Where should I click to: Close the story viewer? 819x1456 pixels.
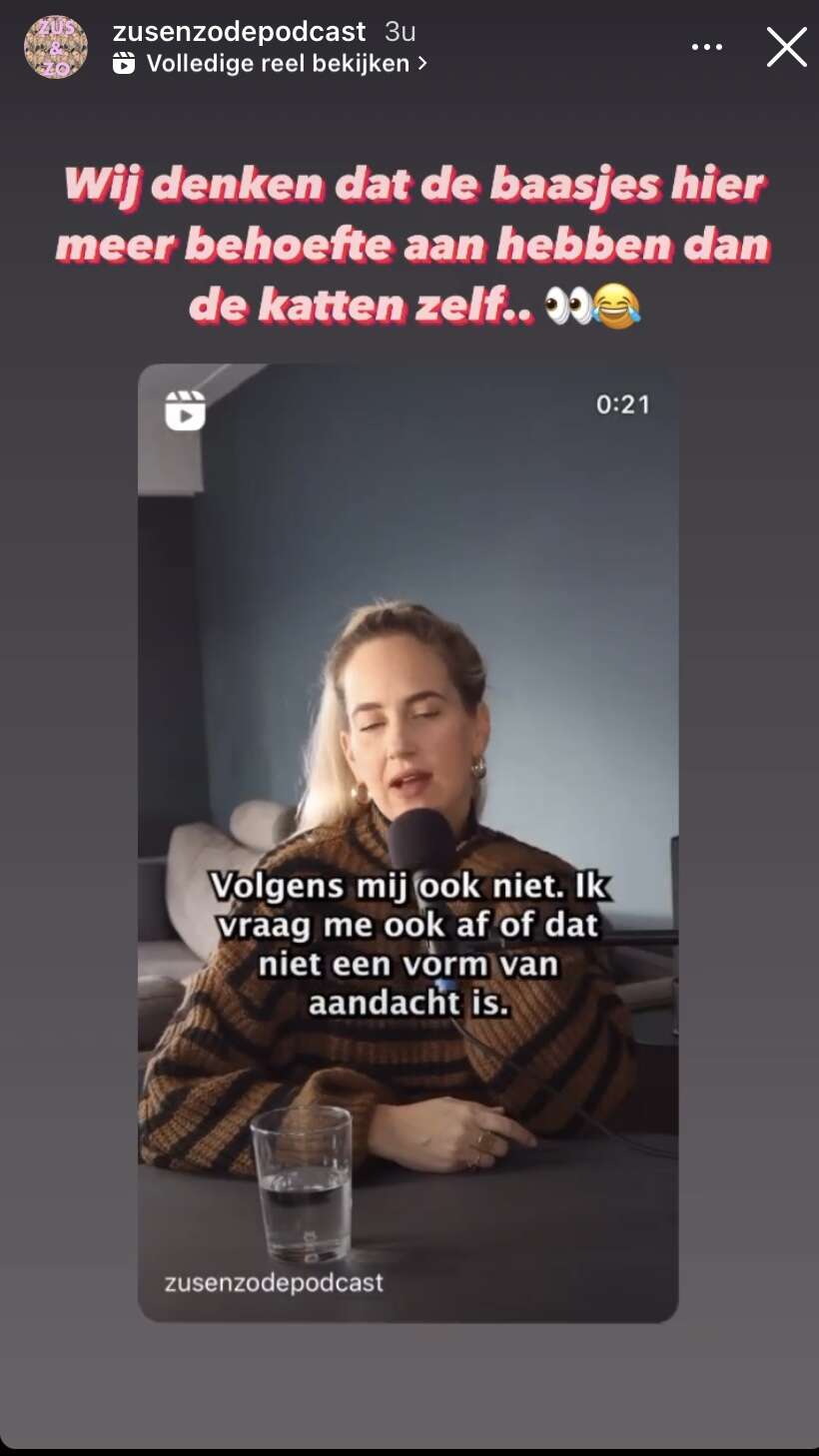[x=786, y=47]
